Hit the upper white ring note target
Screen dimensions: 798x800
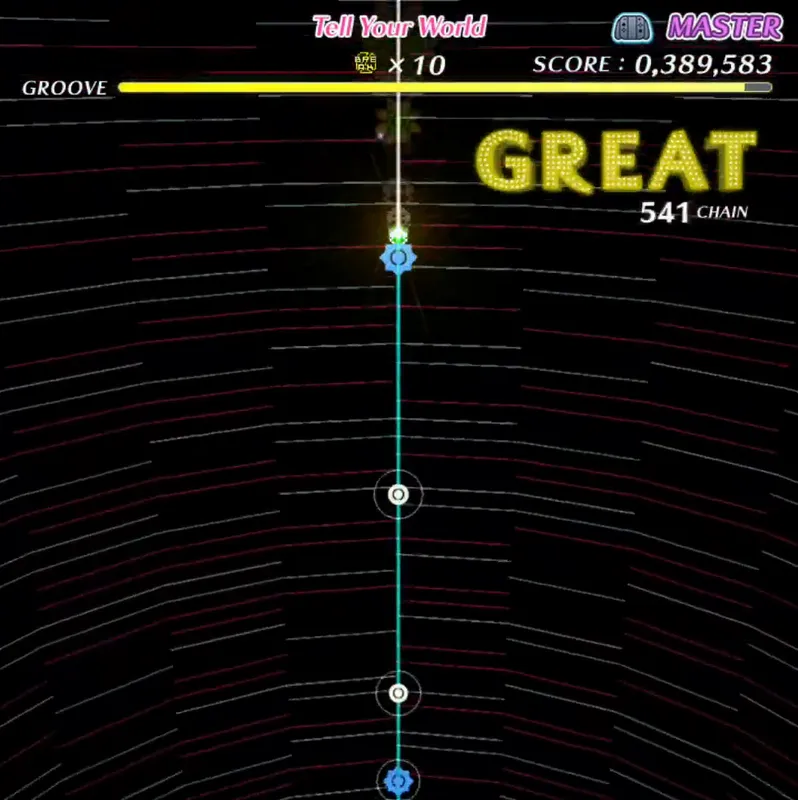click(398, 494)
